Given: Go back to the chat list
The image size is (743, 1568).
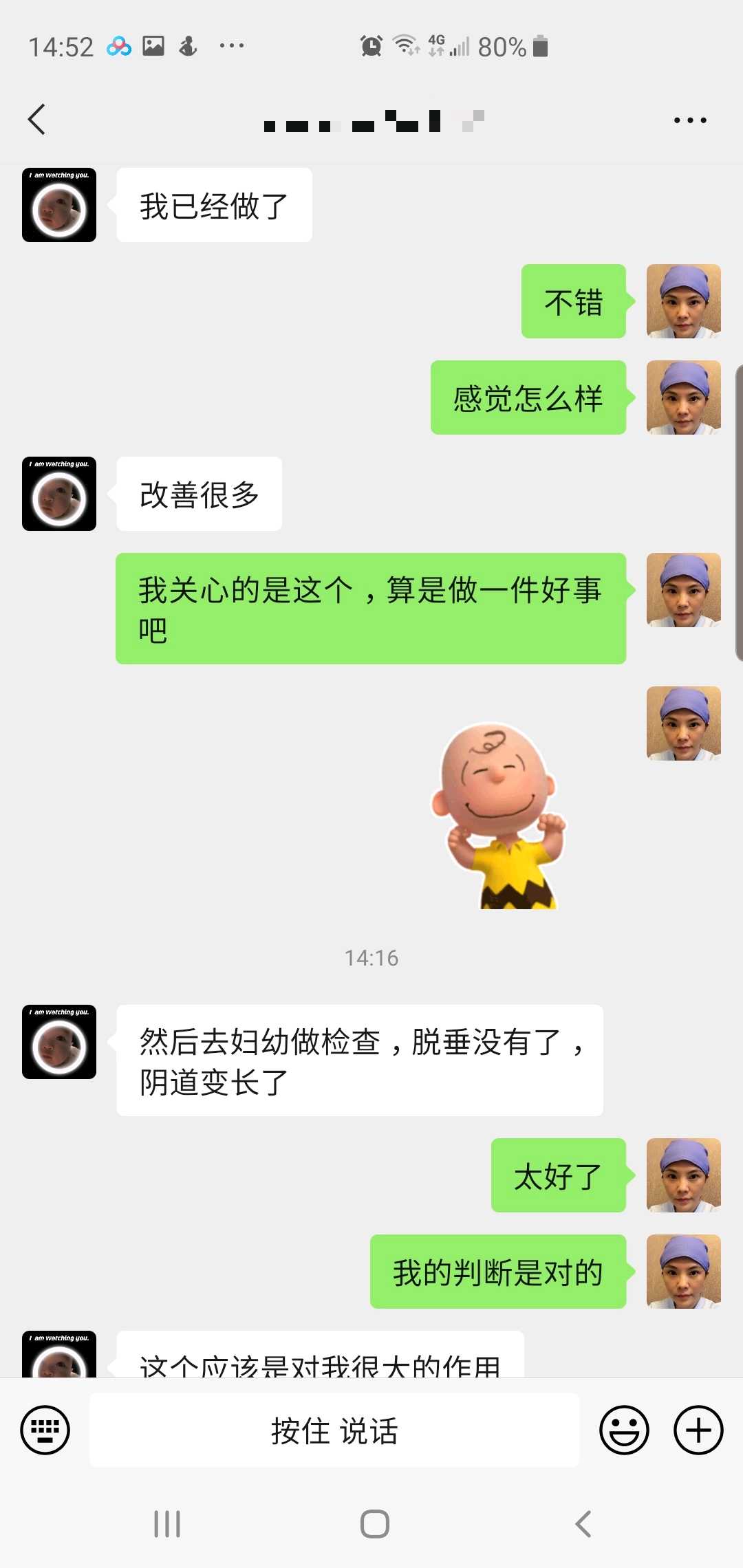Looking at the screenshot, I should click(x=37, y=120).
